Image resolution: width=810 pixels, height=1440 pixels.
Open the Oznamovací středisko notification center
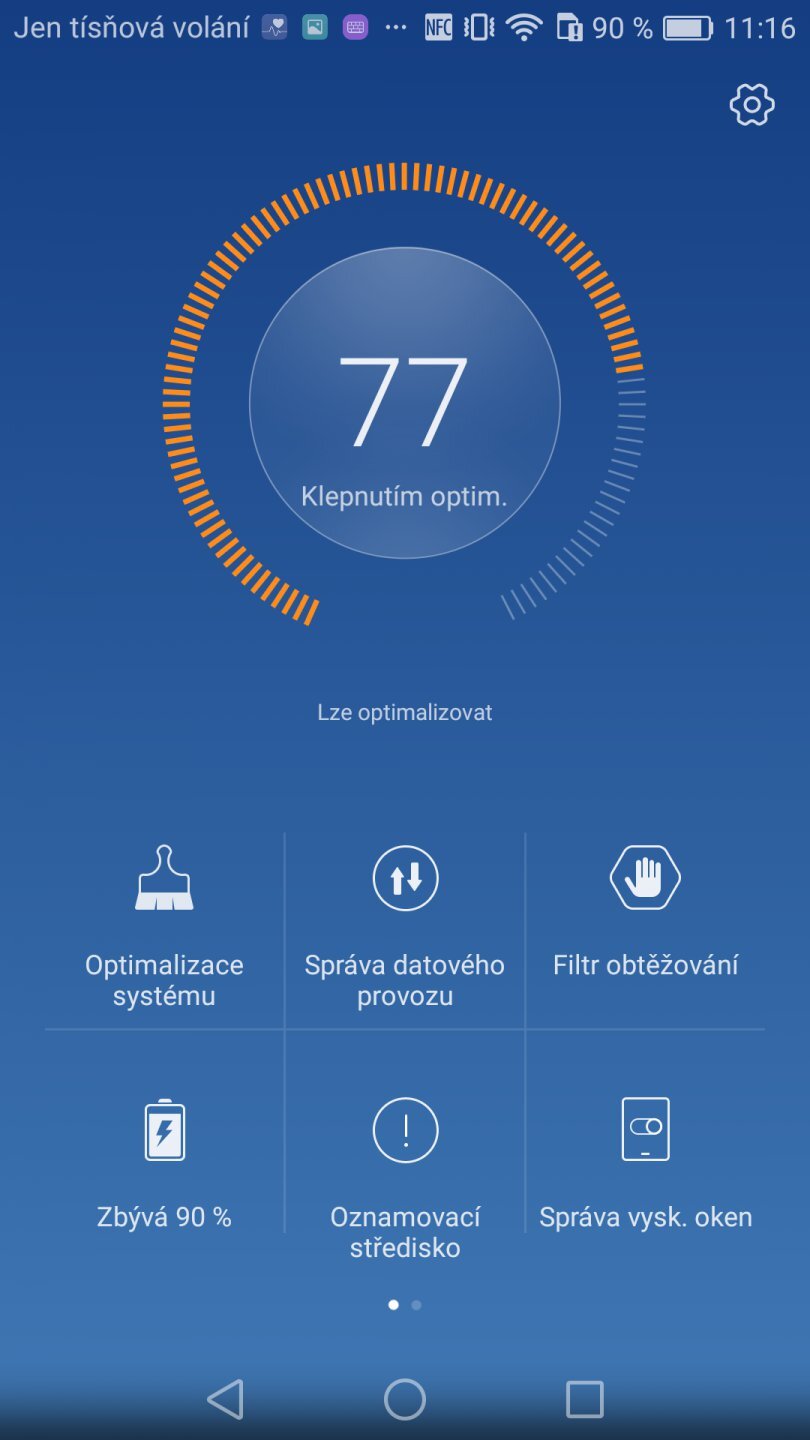tap(404, 1180)
